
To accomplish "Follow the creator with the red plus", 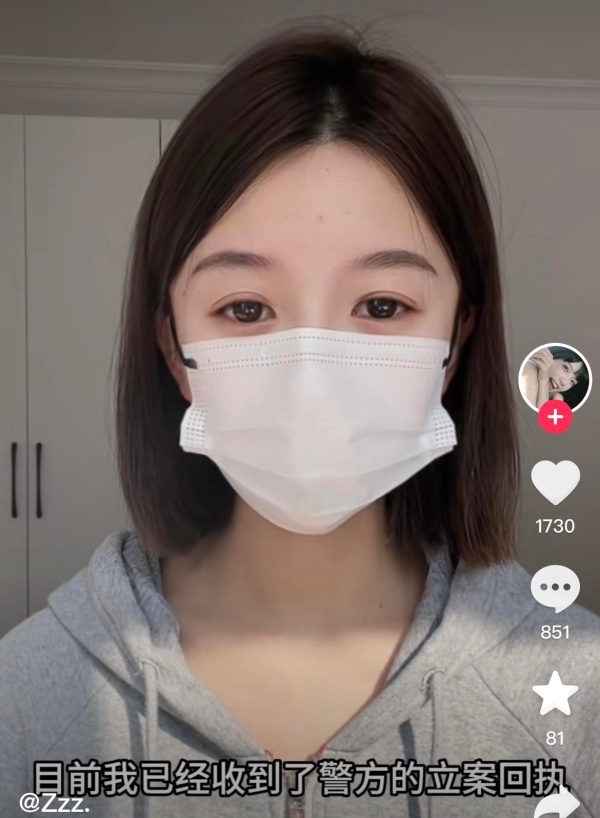I will [555, 417].
